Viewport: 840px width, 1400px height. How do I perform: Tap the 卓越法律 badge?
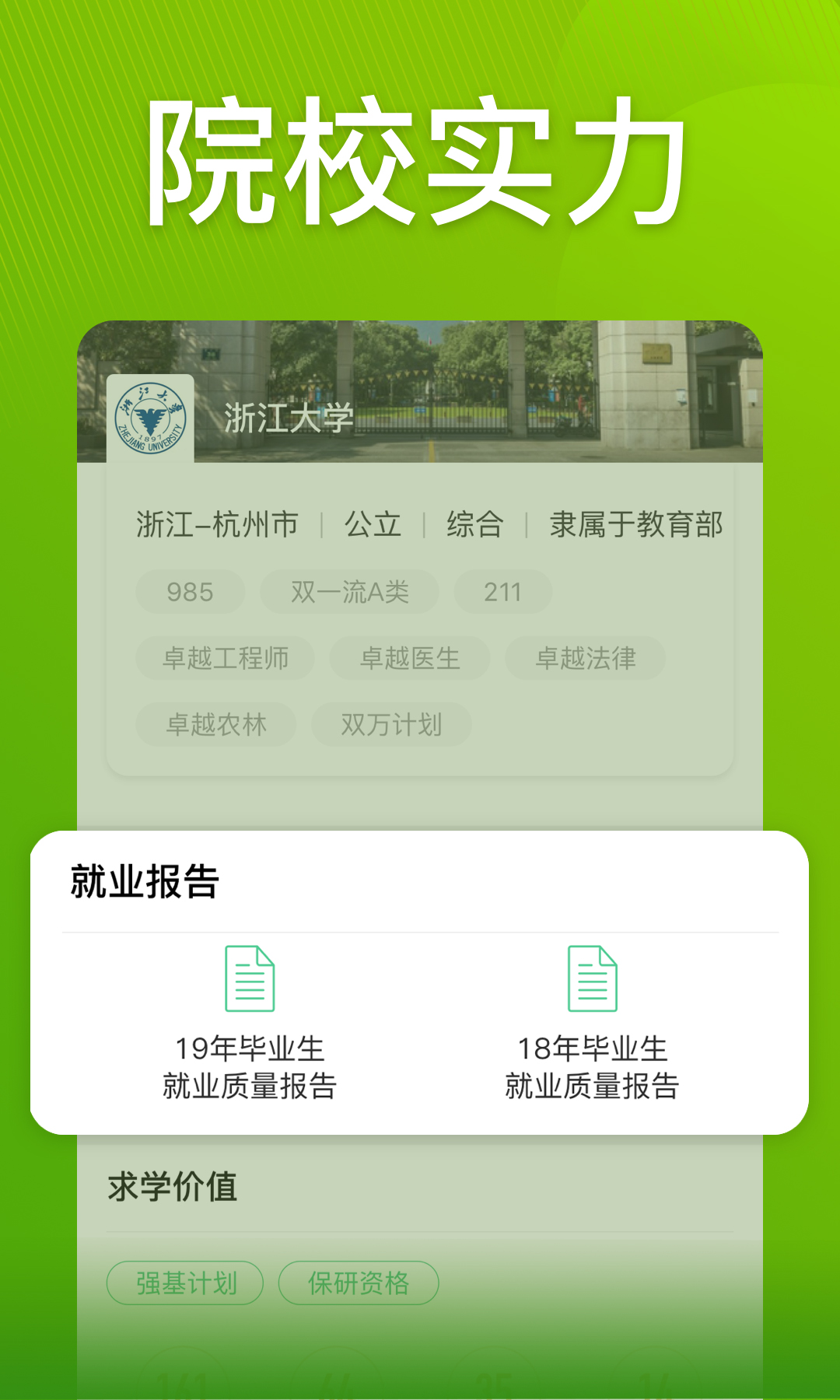(x=586, y=658)
